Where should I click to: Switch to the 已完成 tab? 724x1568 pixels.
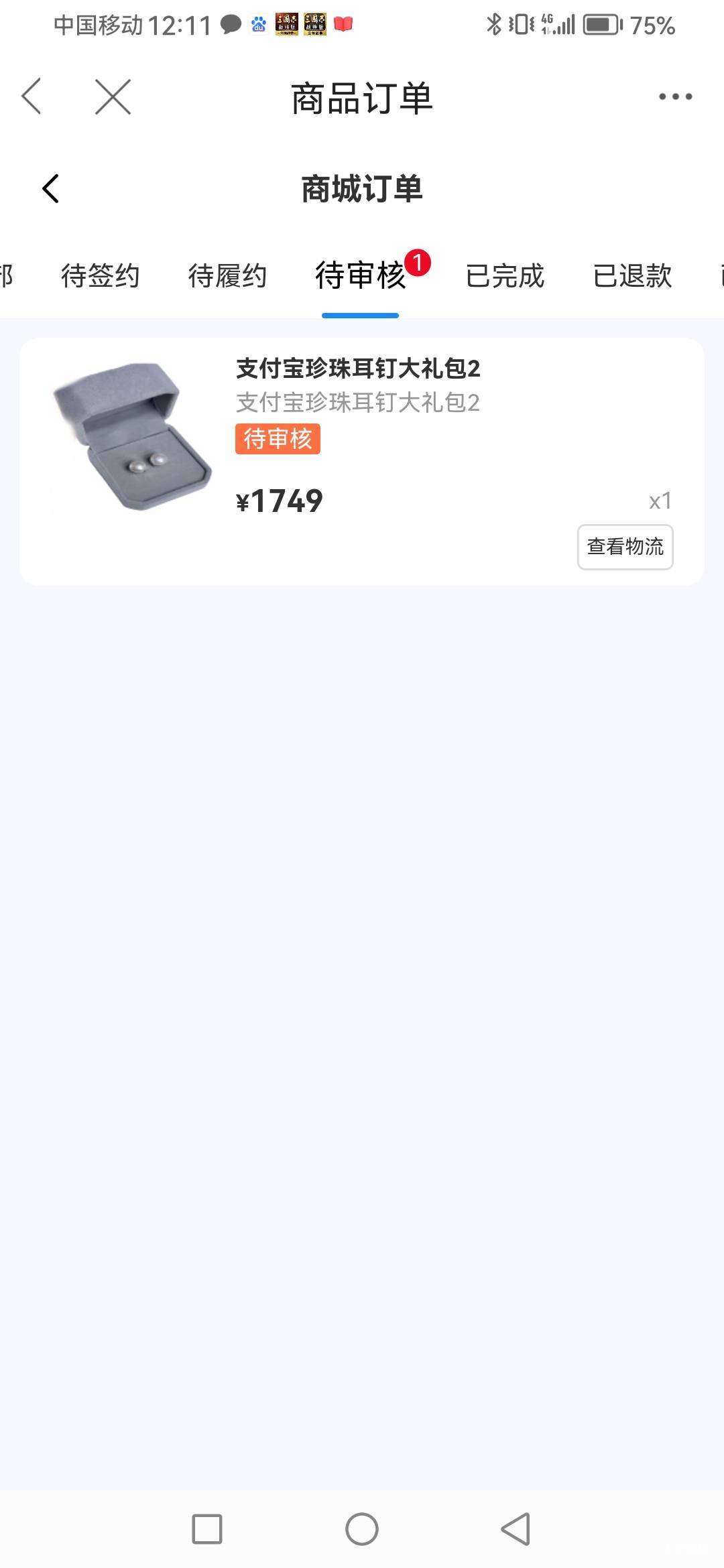click(x=505, y=275)
